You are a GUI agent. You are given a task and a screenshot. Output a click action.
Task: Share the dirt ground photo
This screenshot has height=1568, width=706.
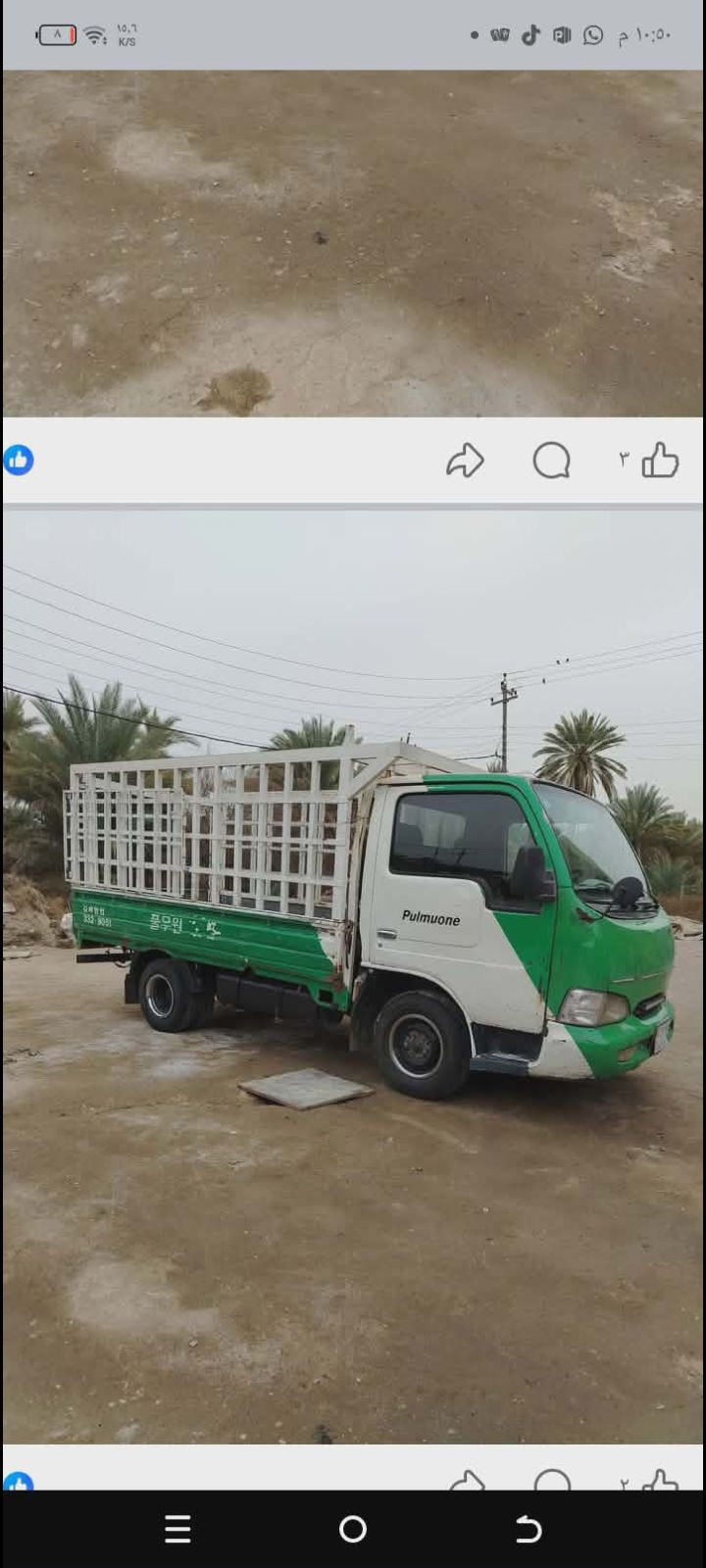coord(465,460)
